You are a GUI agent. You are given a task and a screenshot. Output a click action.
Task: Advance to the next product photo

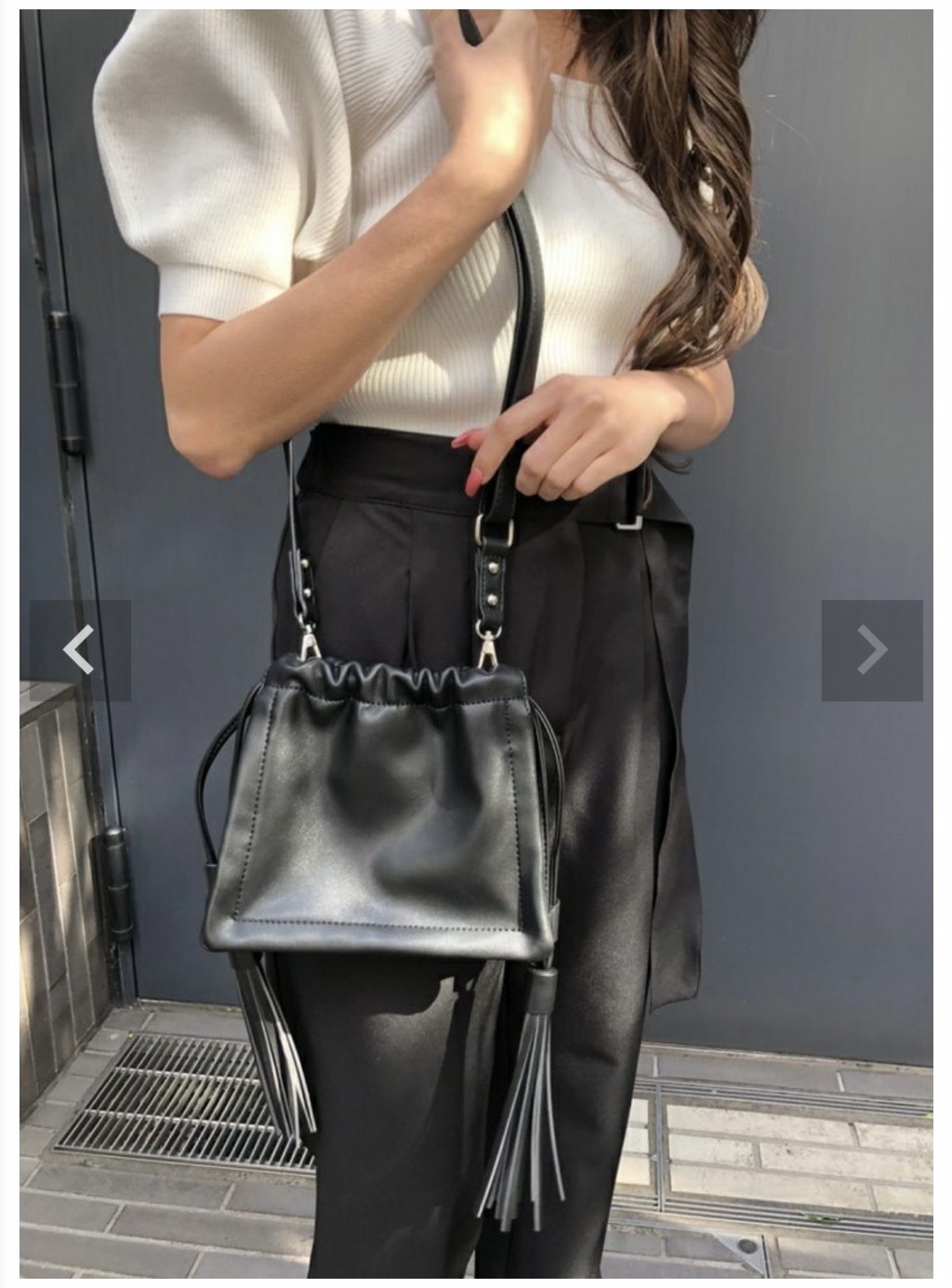(x=871, y=650)
